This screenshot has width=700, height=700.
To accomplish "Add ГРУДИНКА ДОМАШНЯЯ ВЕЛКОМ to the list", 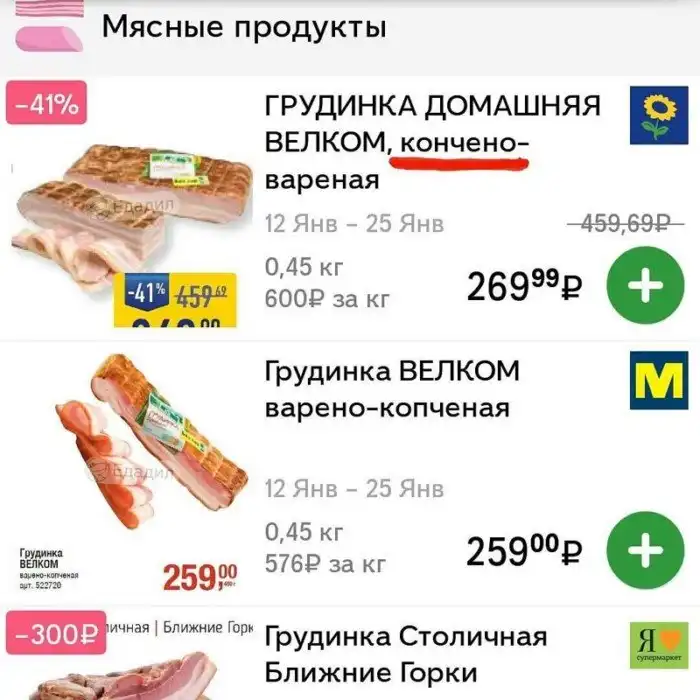I will point(645,289).
